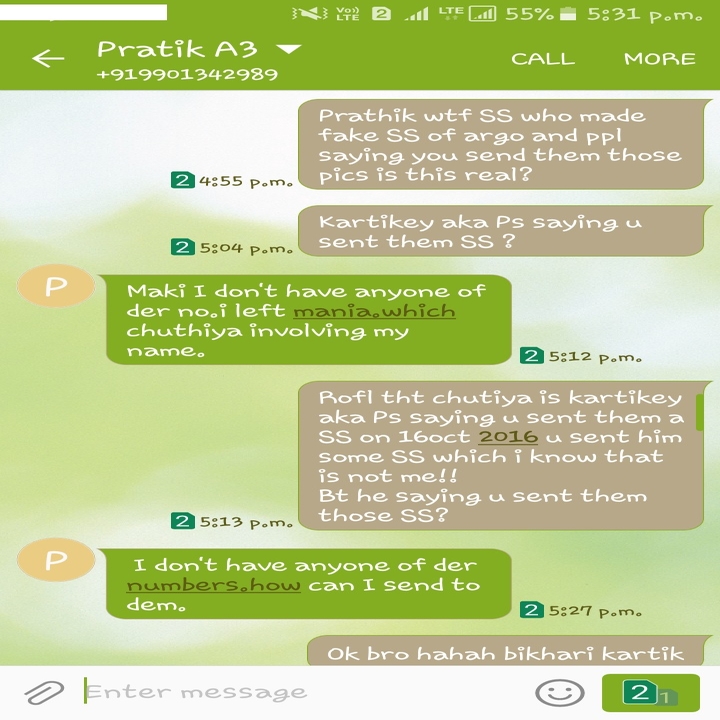Go back to the messages list
Screen dimensions: 720x720
point(47,58)
